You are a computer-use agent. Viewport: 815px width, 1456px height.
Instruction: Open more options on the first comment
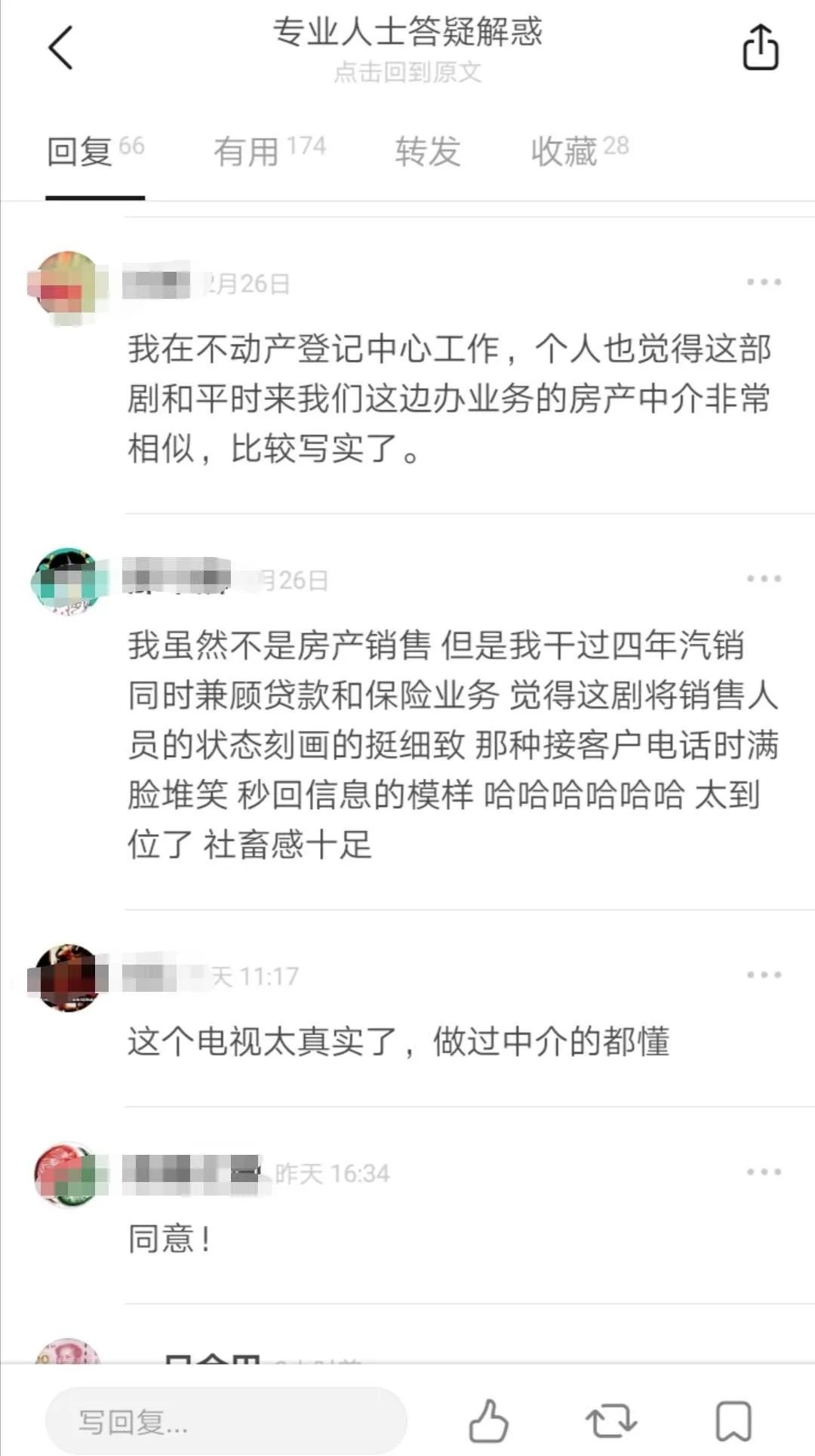pos(762,282)
